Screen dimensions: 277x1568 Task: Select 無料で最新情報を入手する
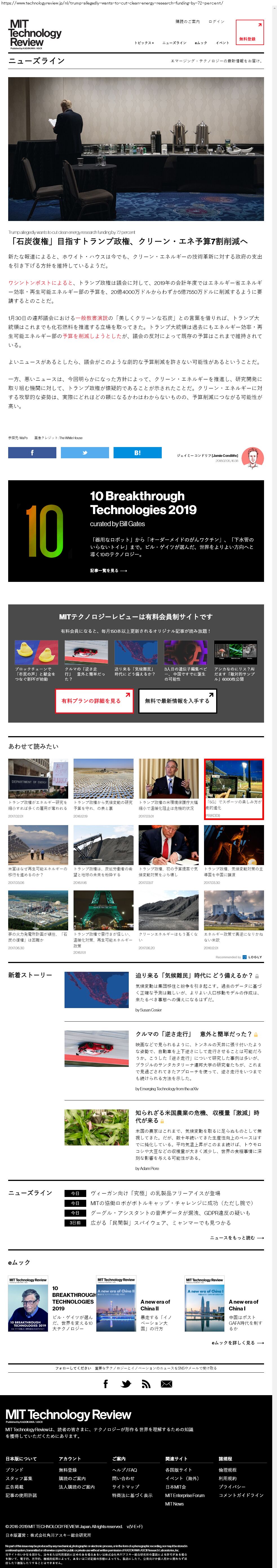coord(177,701)
